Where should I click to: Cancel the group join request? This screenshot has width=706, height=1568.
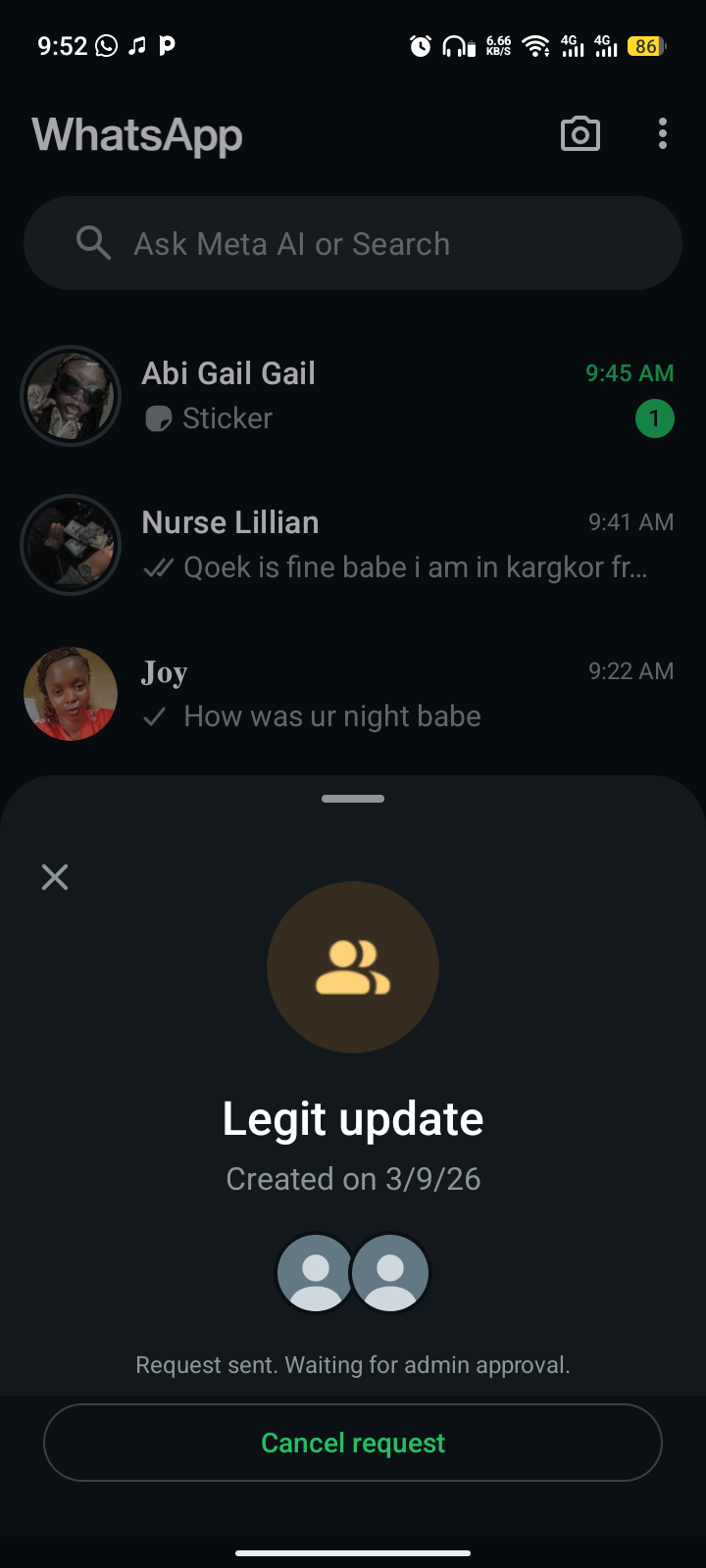point(353,1443)
